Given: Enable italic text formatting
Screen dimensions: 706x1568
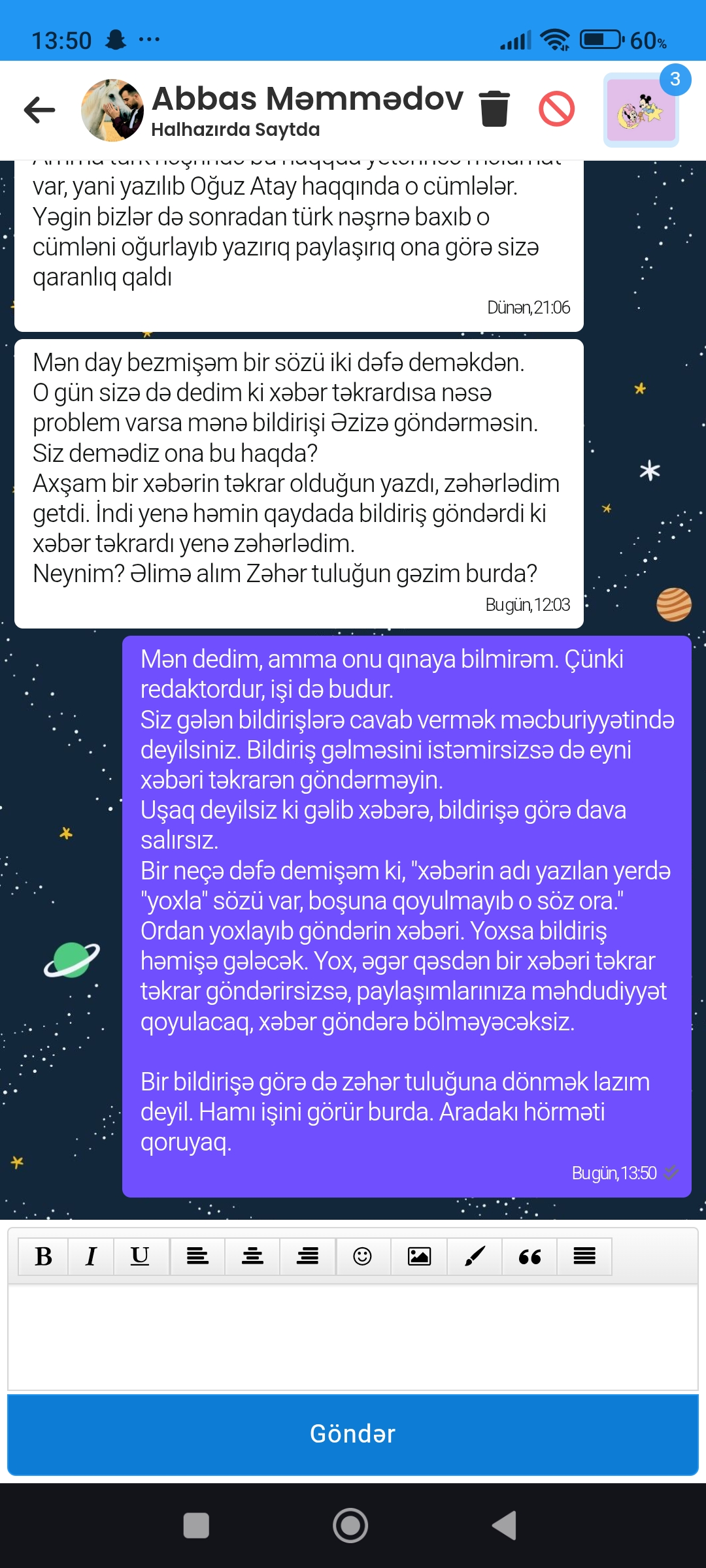Looking at the screenshot, I should coord(92,1256).
